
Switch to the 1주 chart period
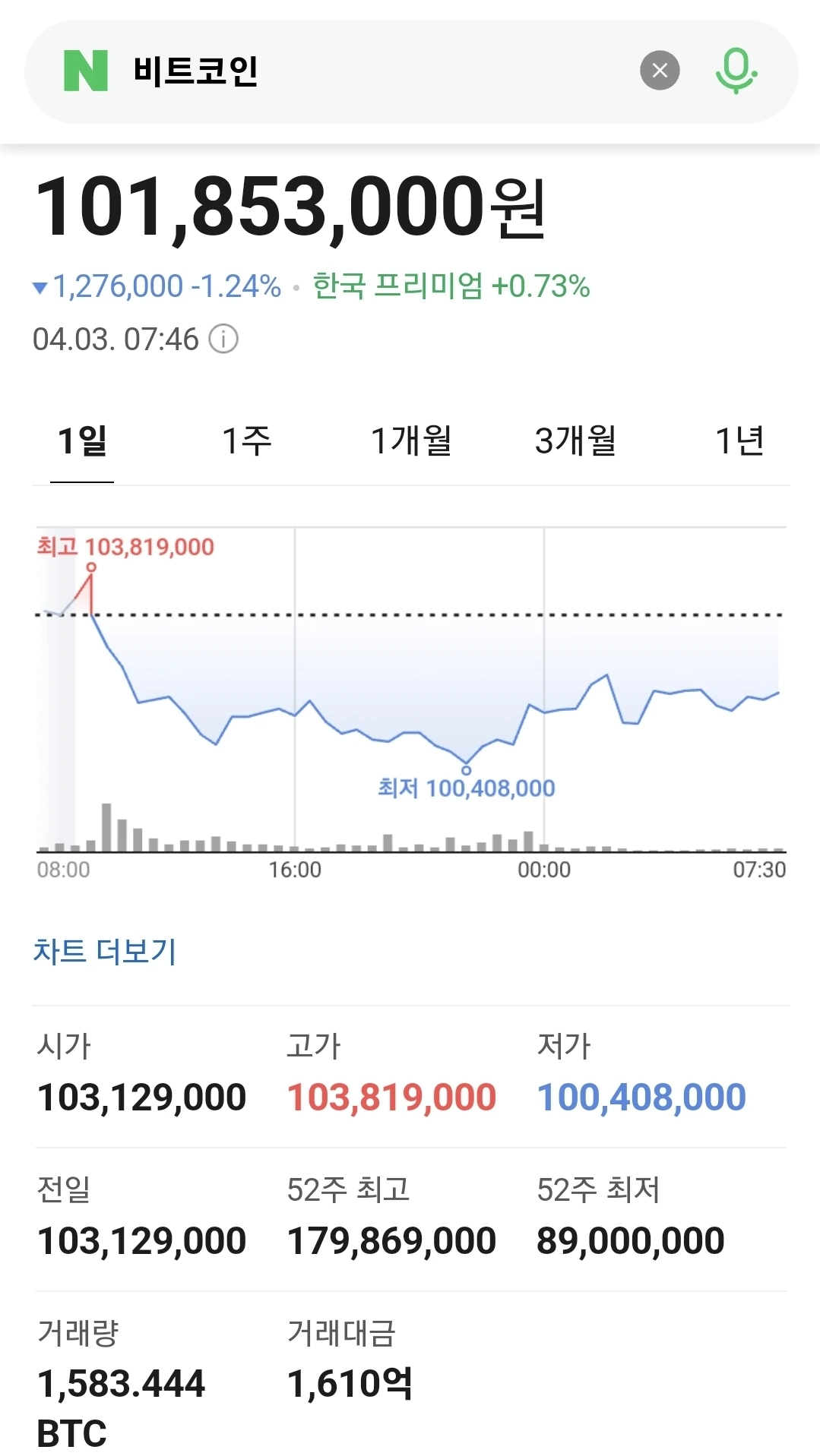[x=246, y=441]
